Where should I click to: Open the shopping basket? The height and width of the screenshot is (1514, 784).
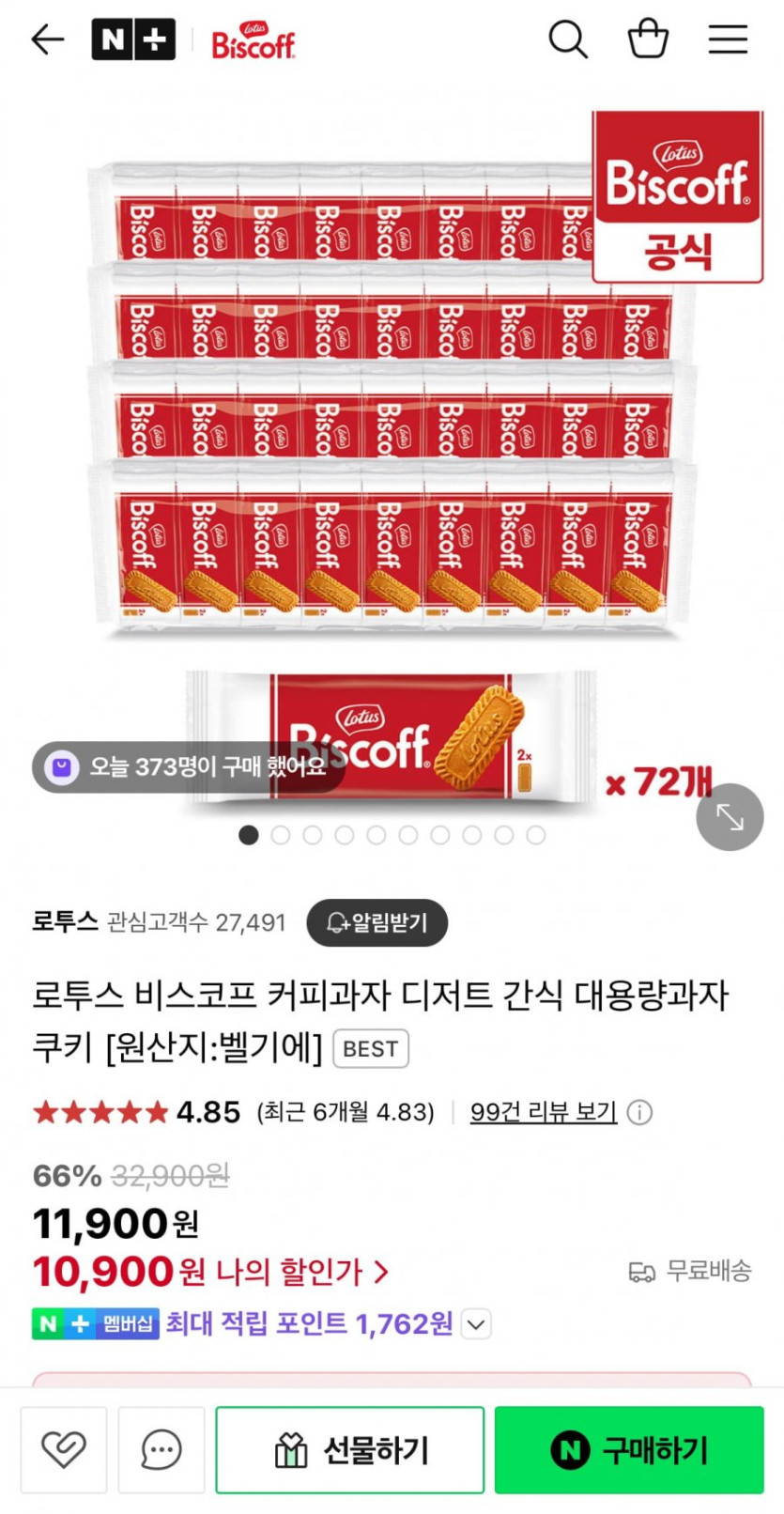pos(648,39)
